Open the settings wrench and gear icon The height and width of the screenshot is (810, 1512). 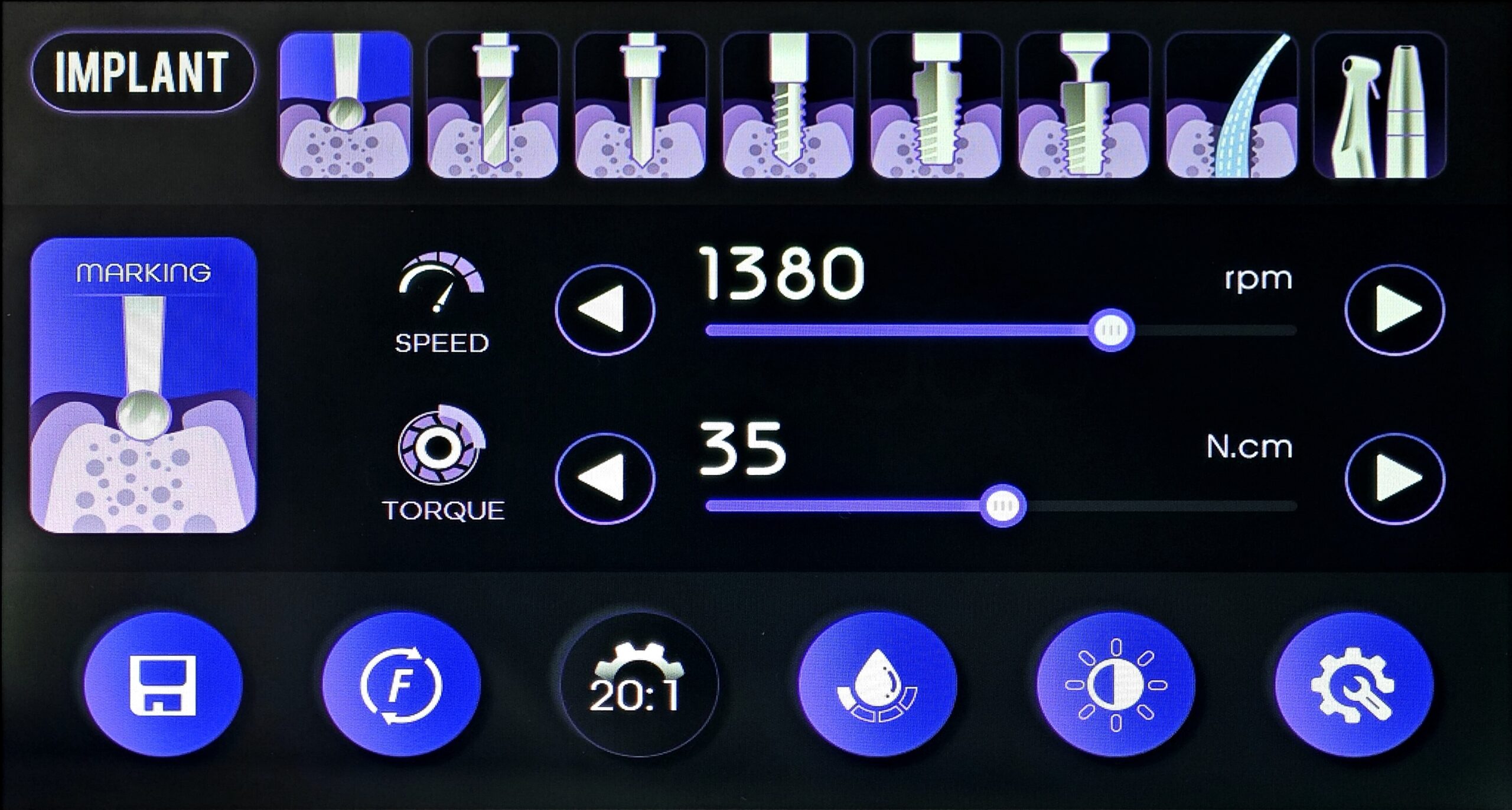1354,685
